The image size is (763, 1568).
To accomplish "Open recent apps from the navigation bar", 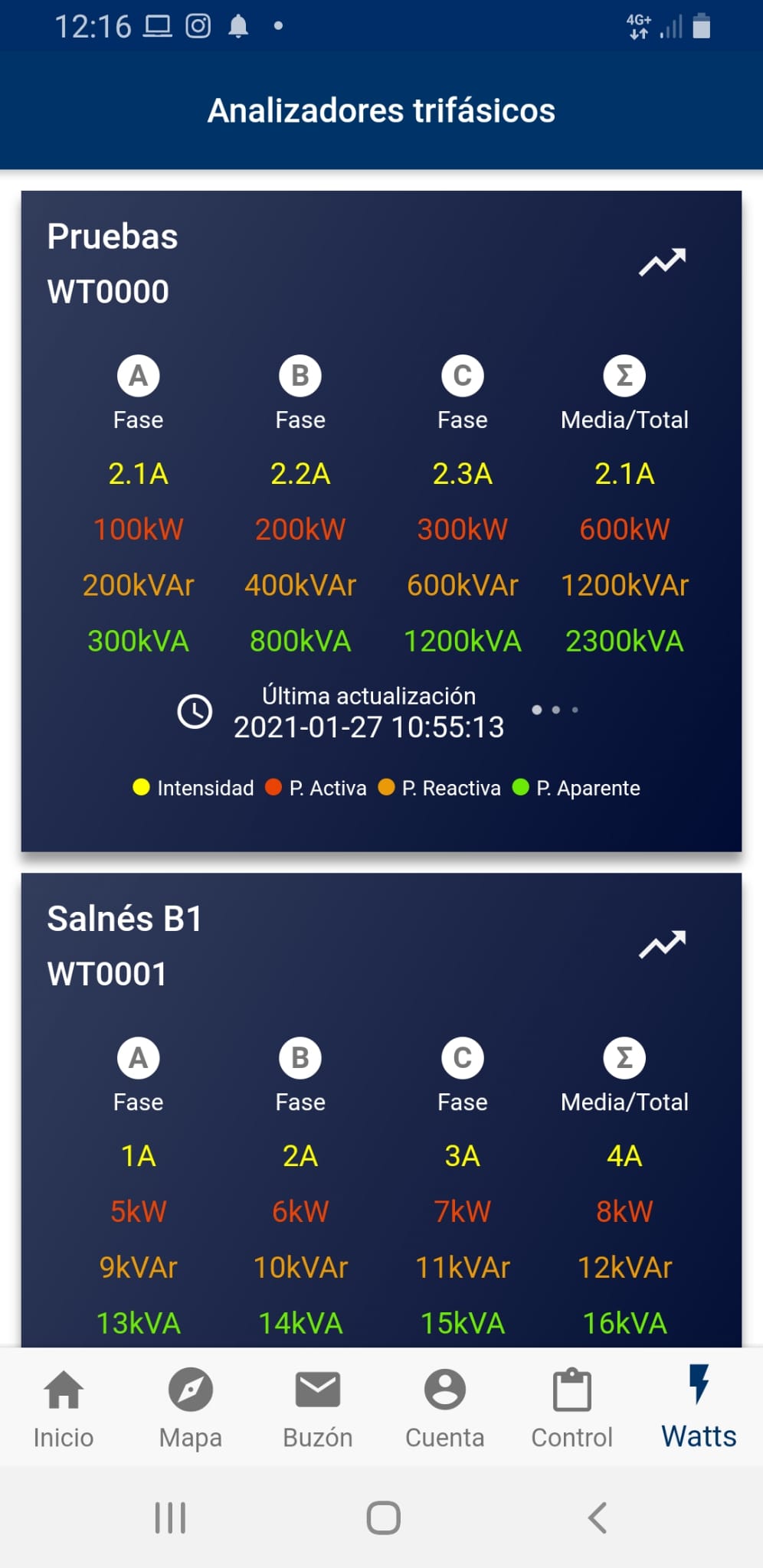I will pos(170,1517).
